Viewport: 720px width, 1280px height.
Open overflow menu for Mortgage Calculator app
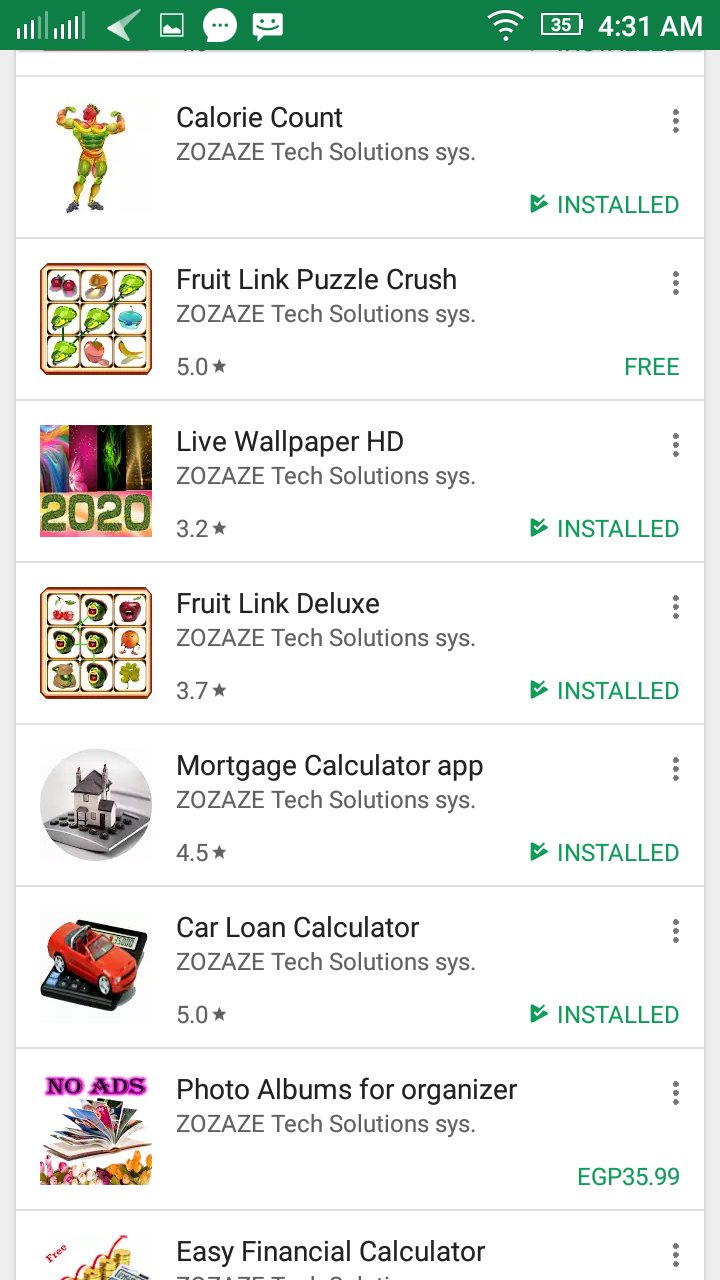(x=676, y=769)
